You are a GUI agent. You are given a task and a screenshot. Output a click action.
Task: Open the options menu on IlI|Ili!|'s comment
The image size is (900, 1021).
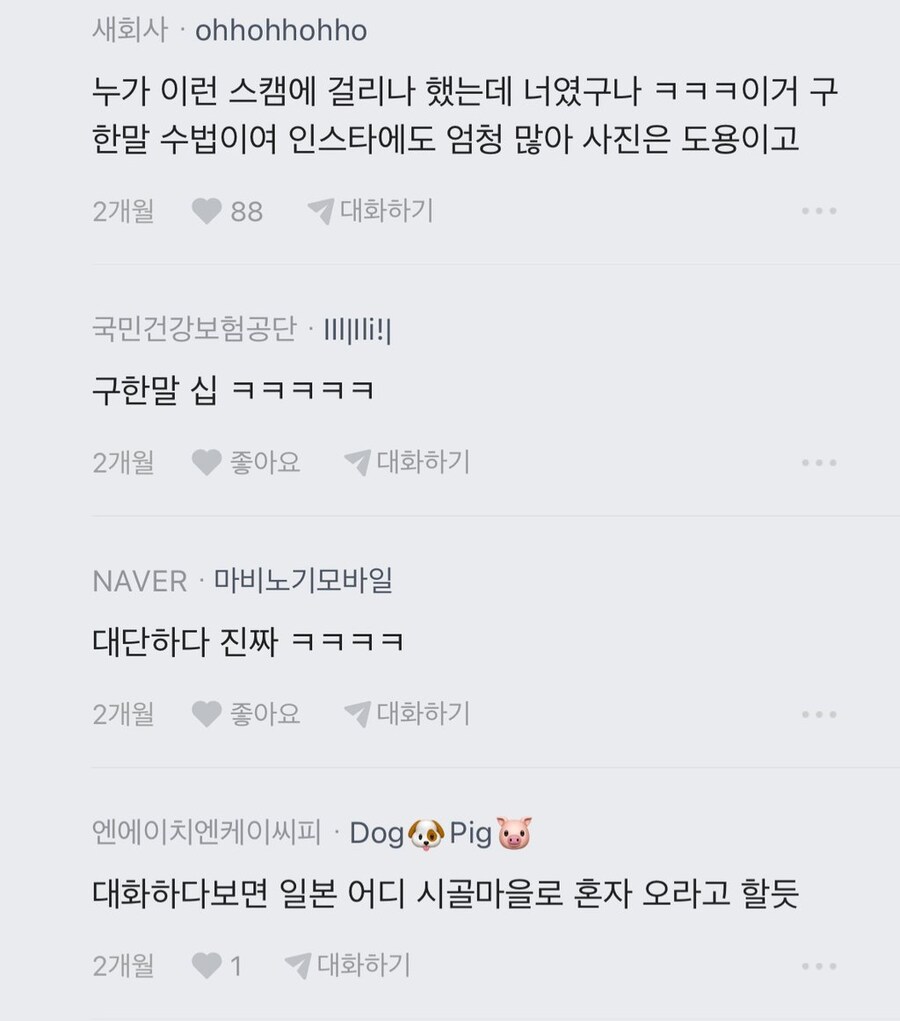point(820,462)
